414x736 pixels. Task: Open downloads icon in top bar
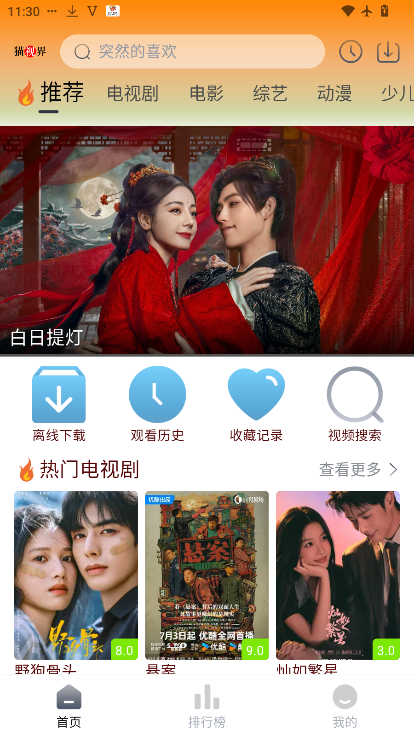[388, 52]
